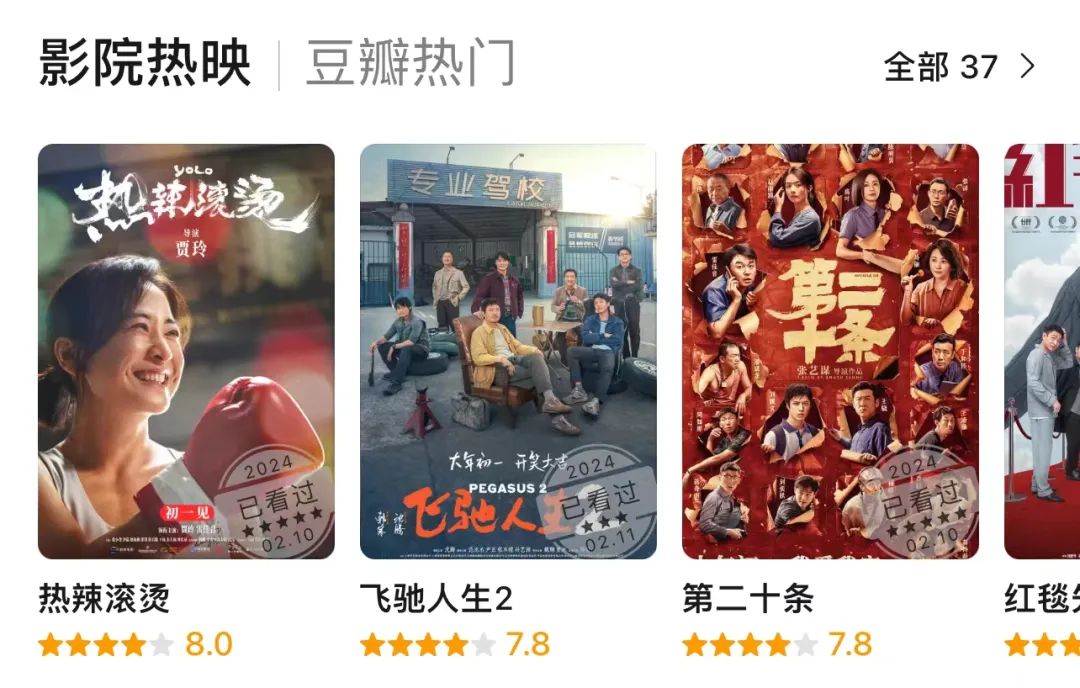Image resolution: width=1080 pixels, height=688 pixels.
Task: Switch to the 豆瓣热门 tab
Action: 410,65
